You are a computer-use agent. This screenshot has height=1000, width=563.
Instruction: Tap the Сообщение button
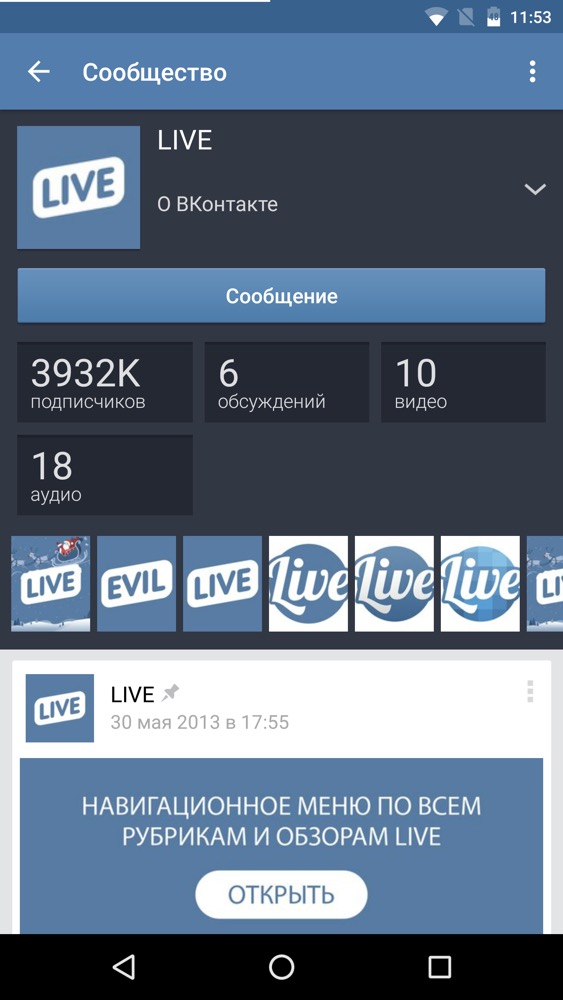pos(281,296)
